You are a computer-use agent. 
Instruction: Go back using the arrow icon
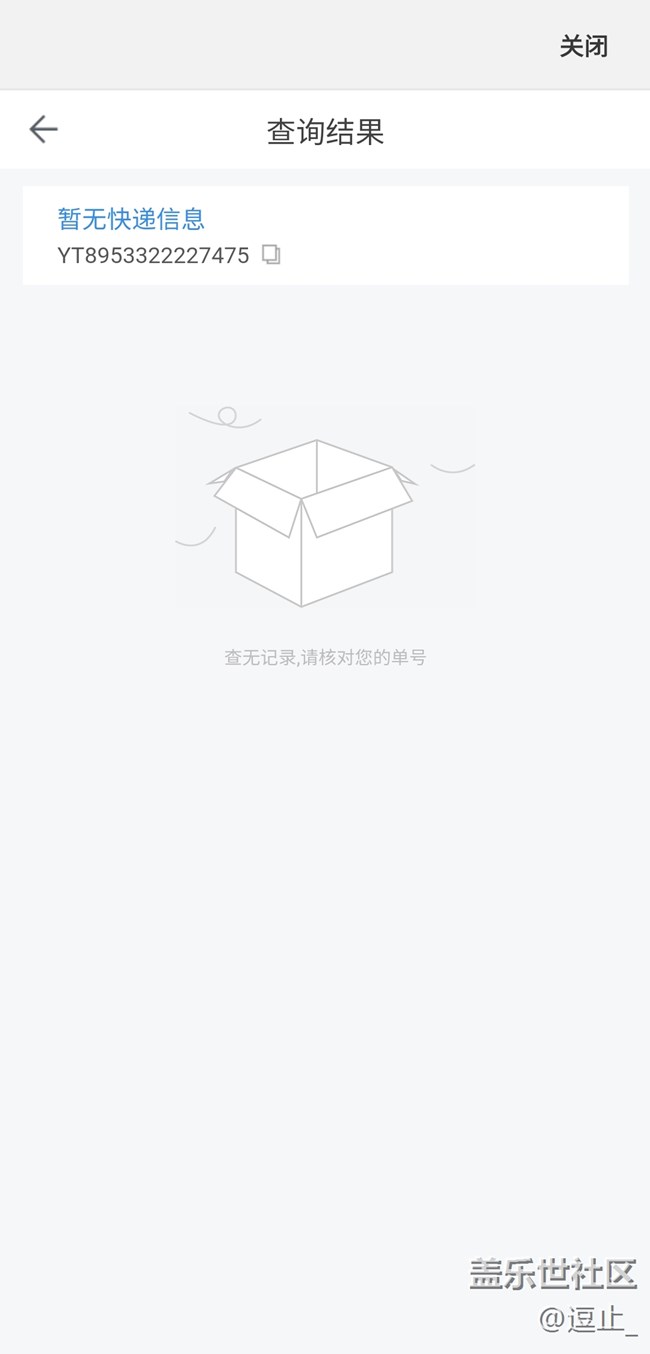point(43,129)
